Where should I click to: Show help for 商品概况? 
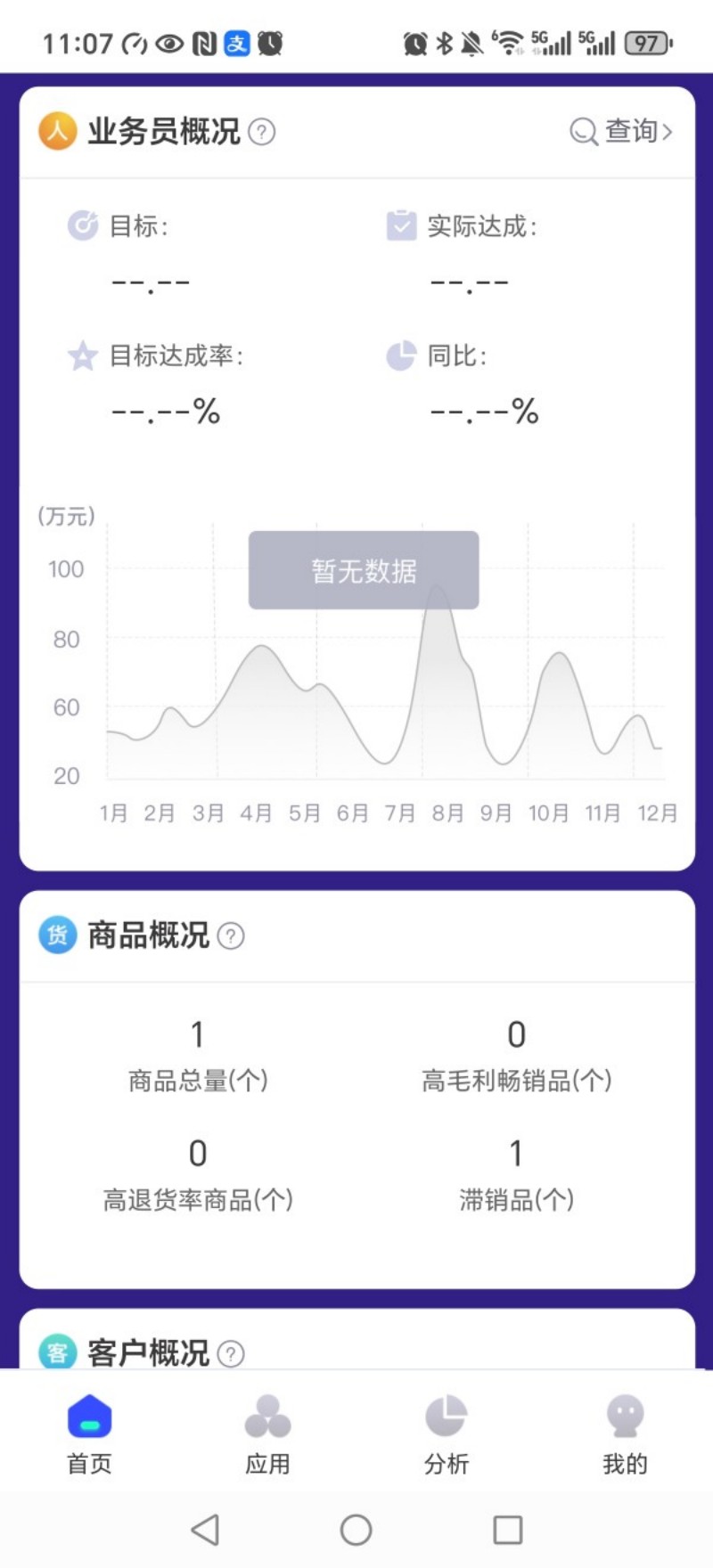click(231, 936)
